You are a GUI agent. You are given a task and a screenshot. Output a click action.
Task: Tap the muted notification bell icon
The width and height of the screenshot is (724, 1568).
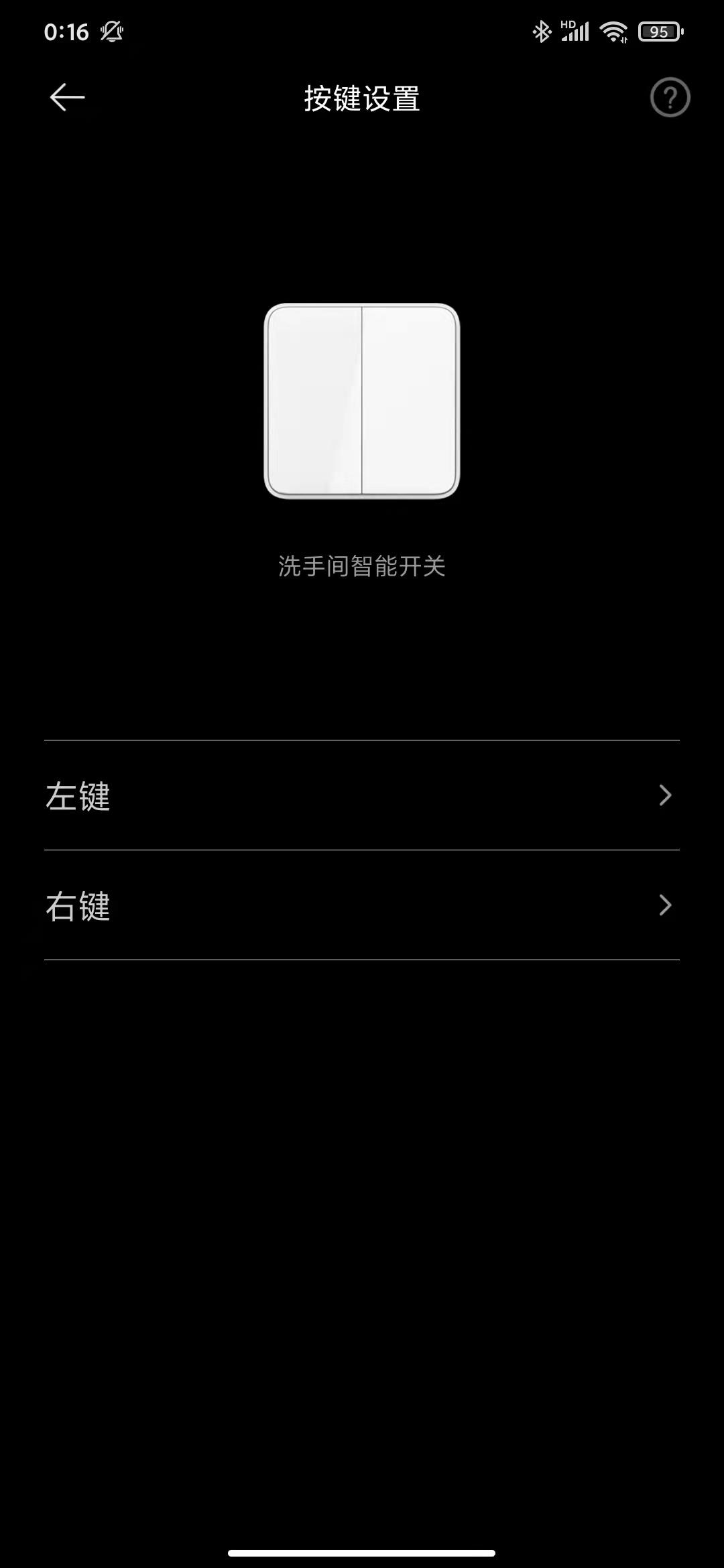coord(111,30)
